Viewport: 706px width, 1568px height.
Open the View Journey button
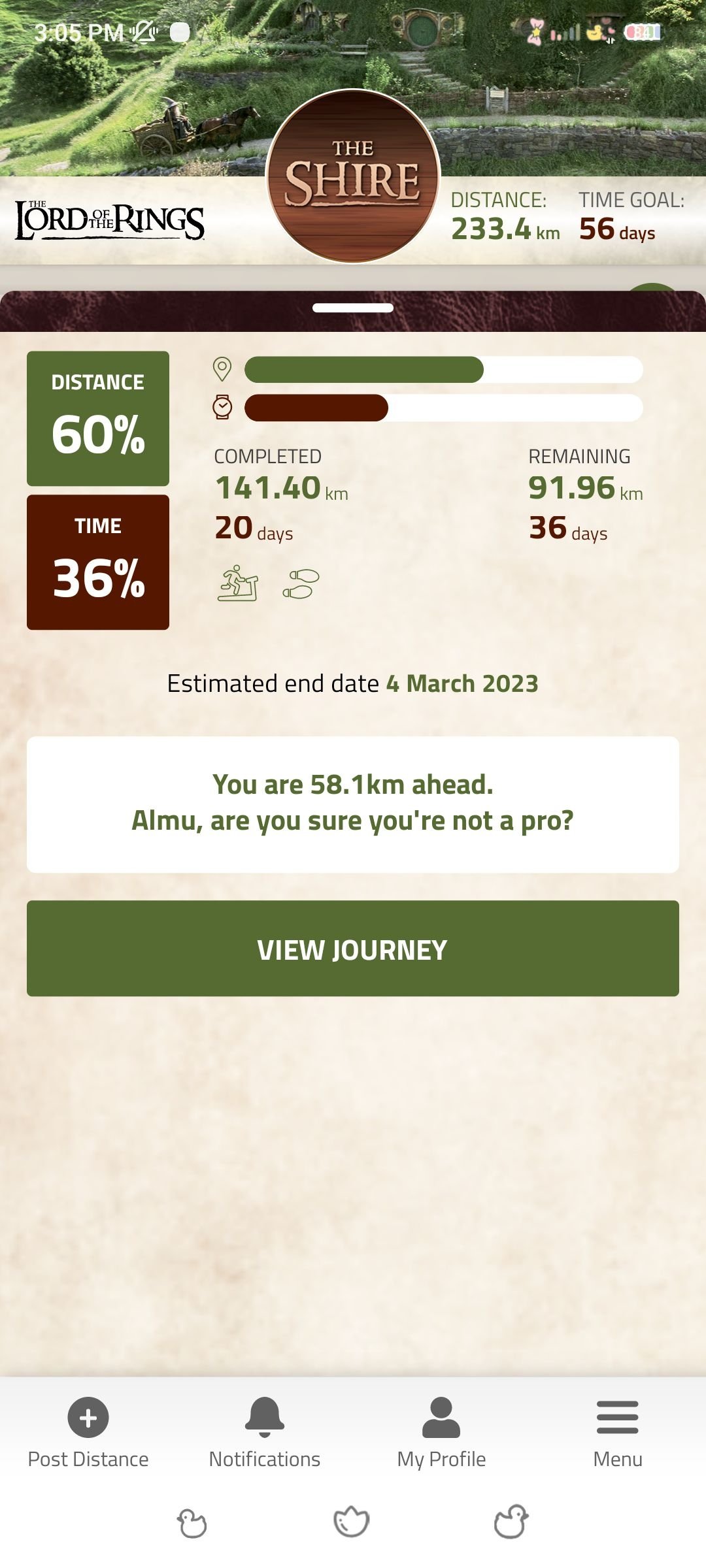[x=353, y=949]
